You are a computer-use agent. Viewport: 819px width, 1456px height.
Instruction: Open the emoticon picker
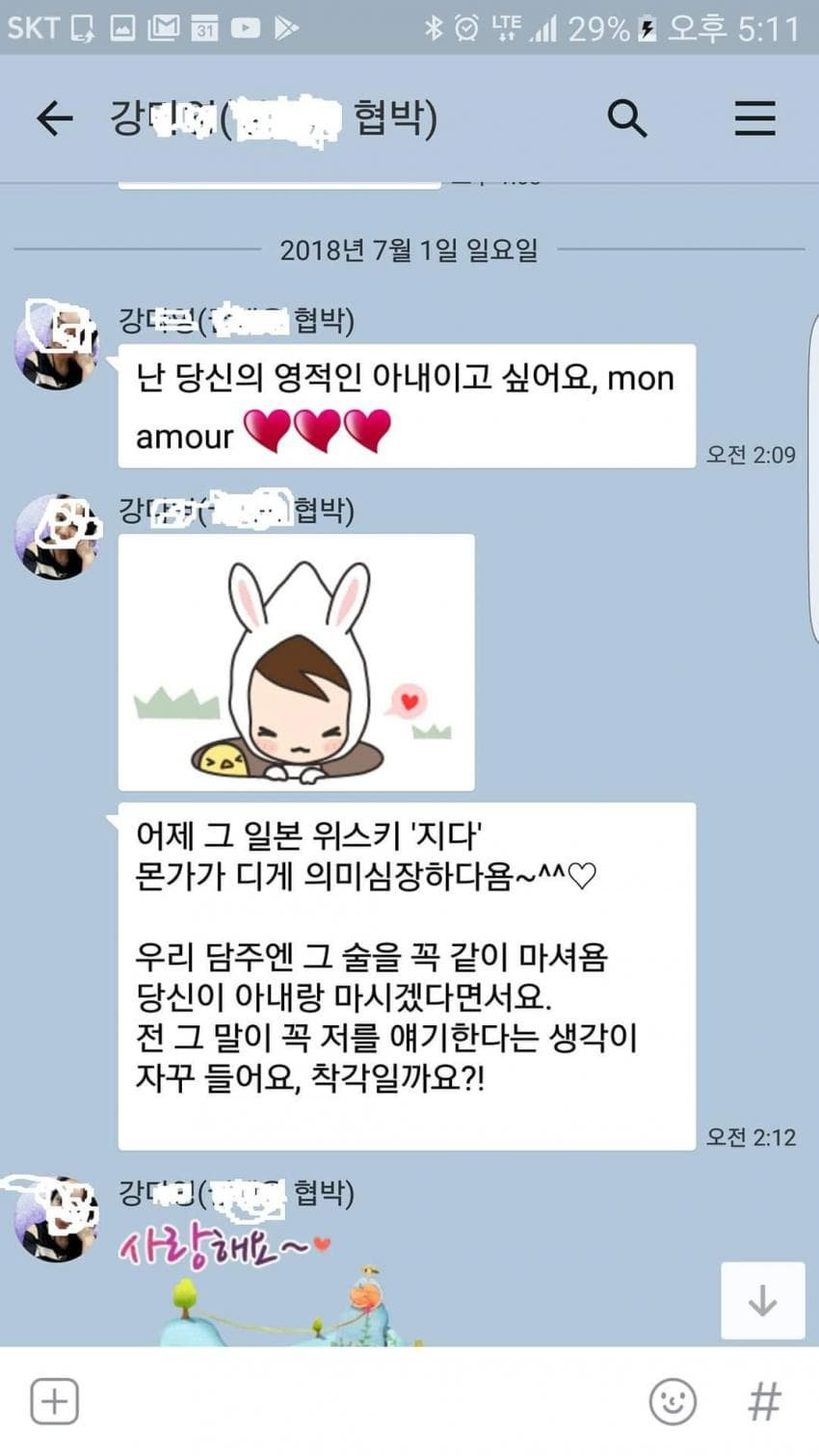(672, 1401)
